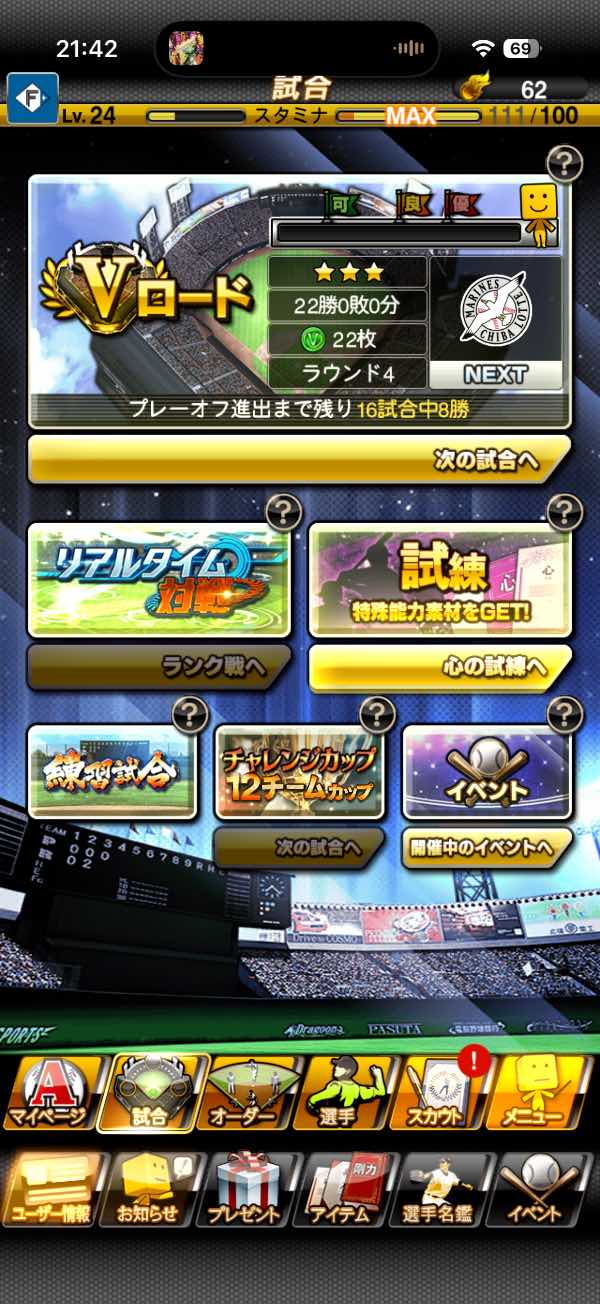Tap the yellow 次の試合へ button under Vロード
The width and height of the screenshot is (600, 1304).
pyautogui.click(x=300, y=461)
